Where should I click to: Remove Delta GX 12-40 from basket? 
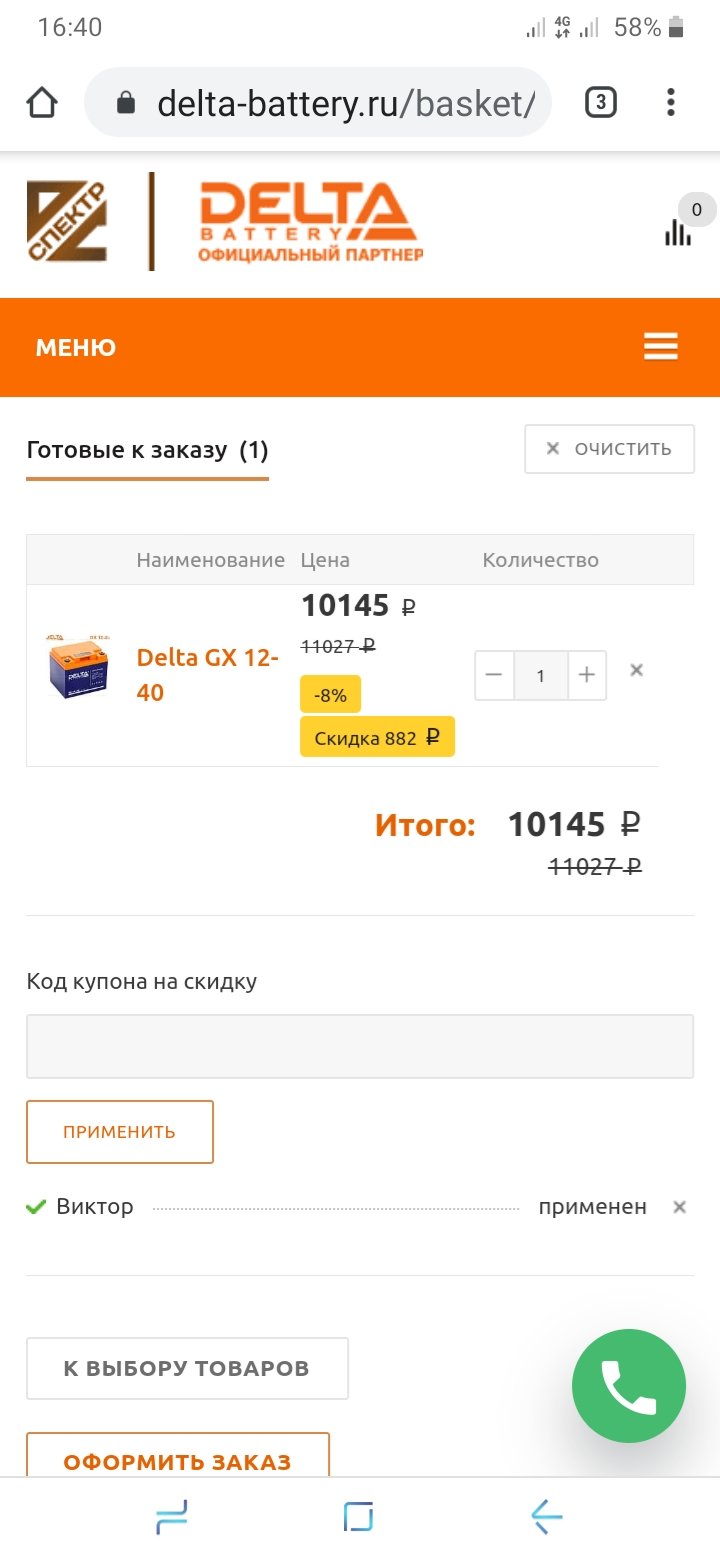tap(636, 670)
